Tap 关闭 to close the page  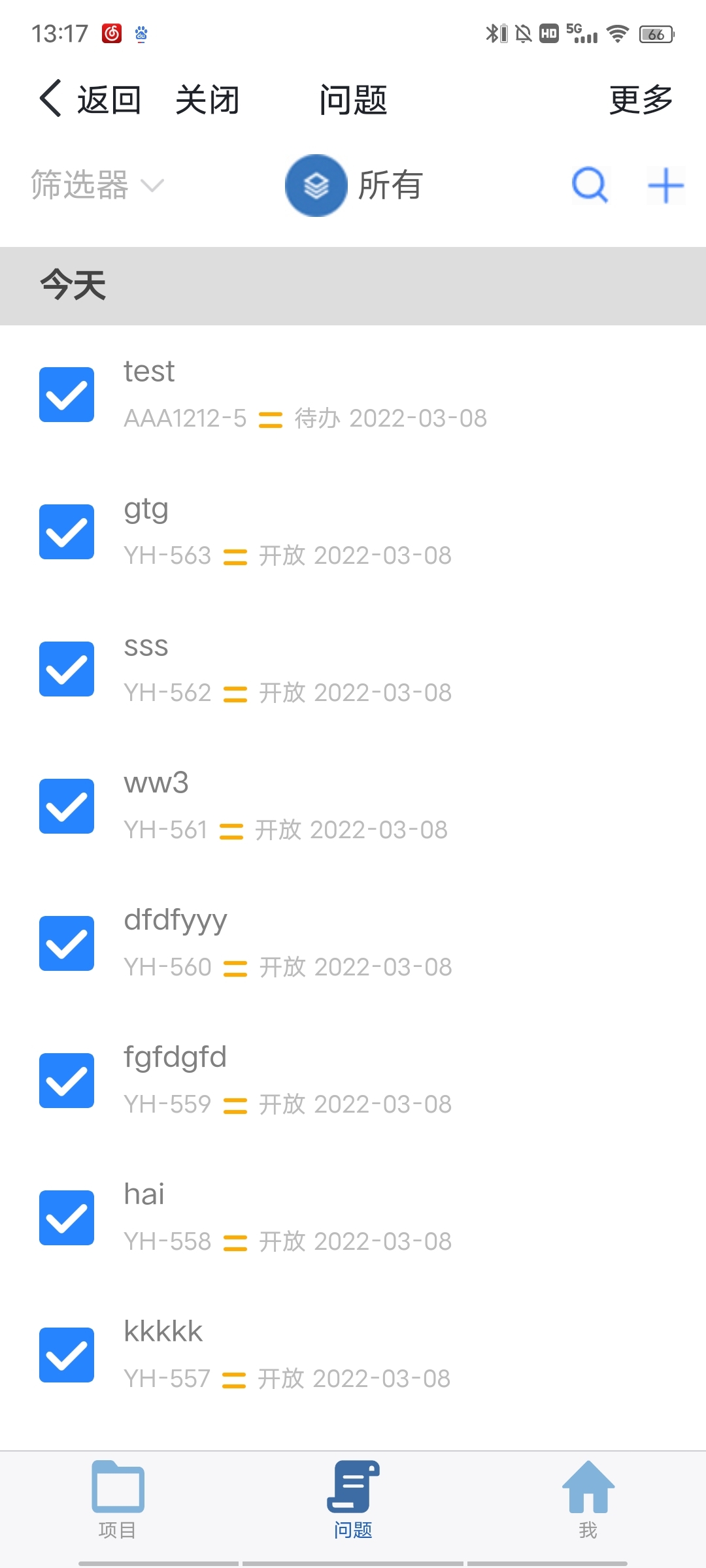tap(207, 100)
